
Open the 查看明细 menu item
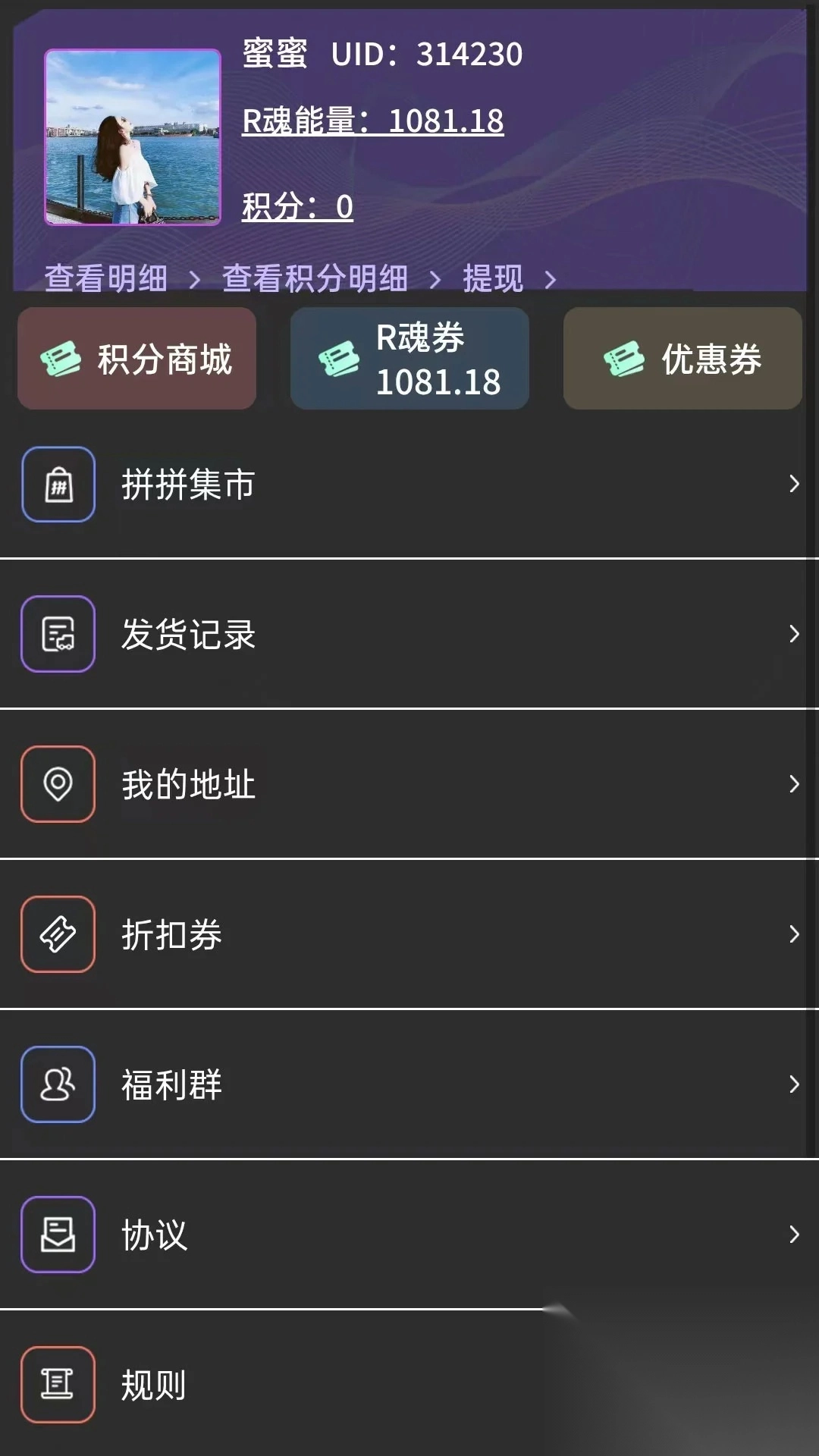(x=106, y=279)
